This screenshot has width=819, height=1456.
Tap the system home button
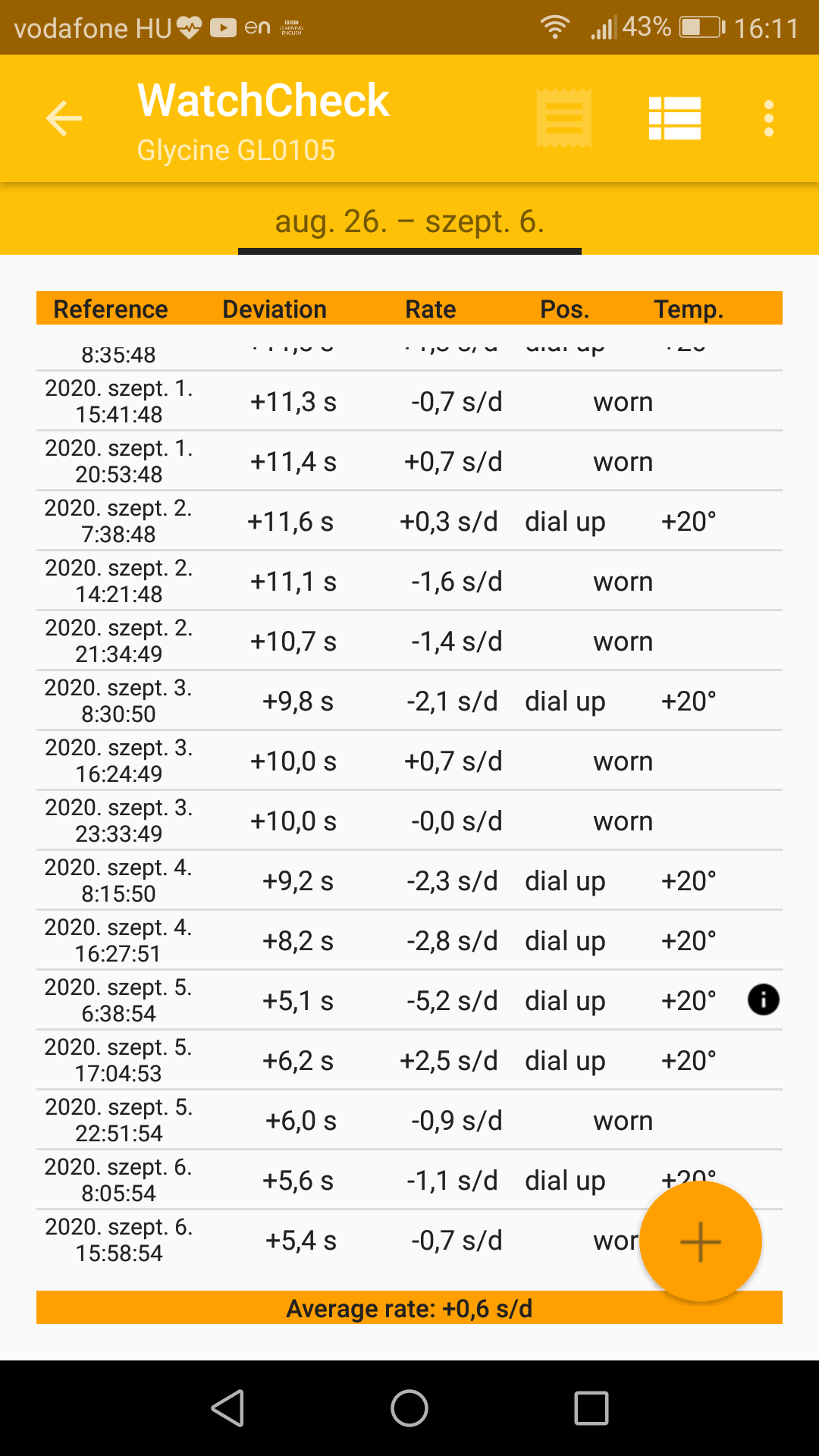pyautogui.click(x=409, y=1408)
